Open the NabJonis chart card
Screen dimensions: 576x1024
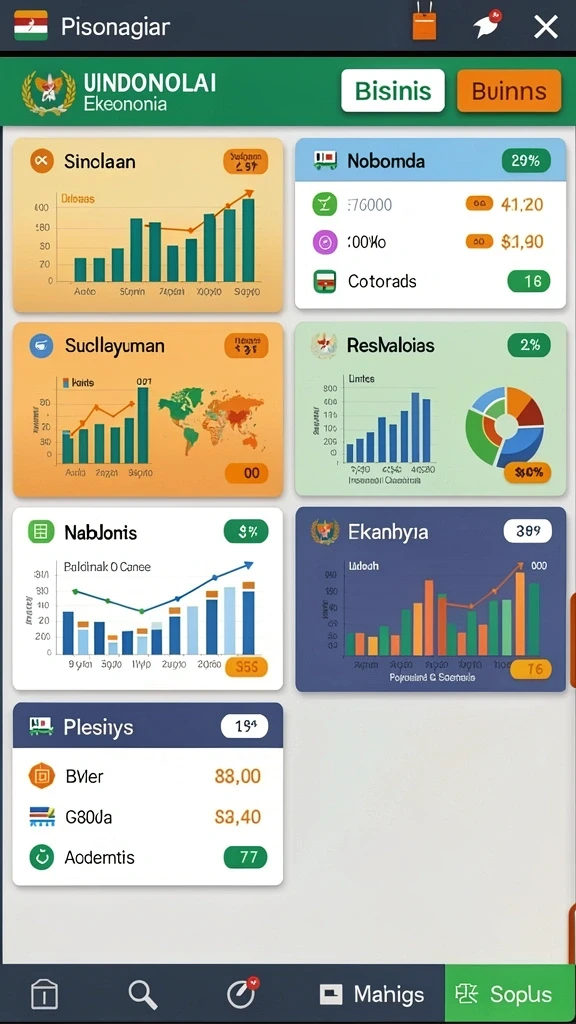pyautogui.click(x=148, y=598)
